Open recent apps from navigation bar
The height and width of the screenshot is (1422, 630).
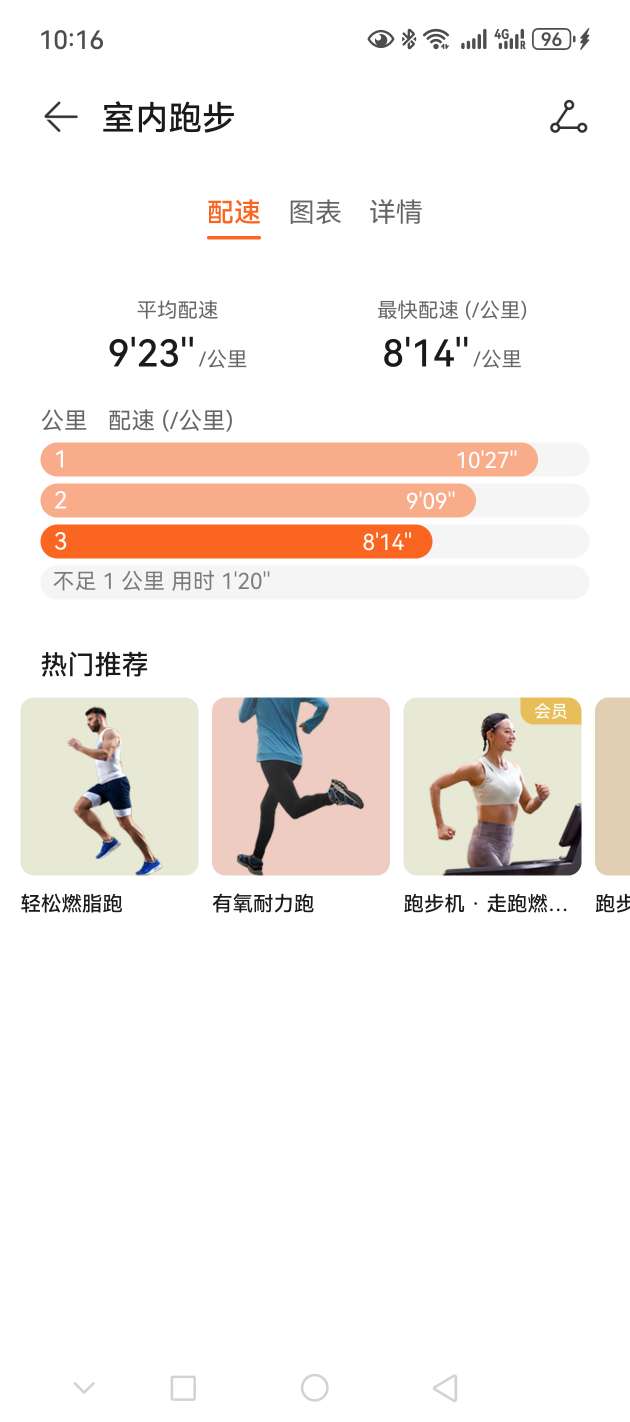[x=183, y=1388]
